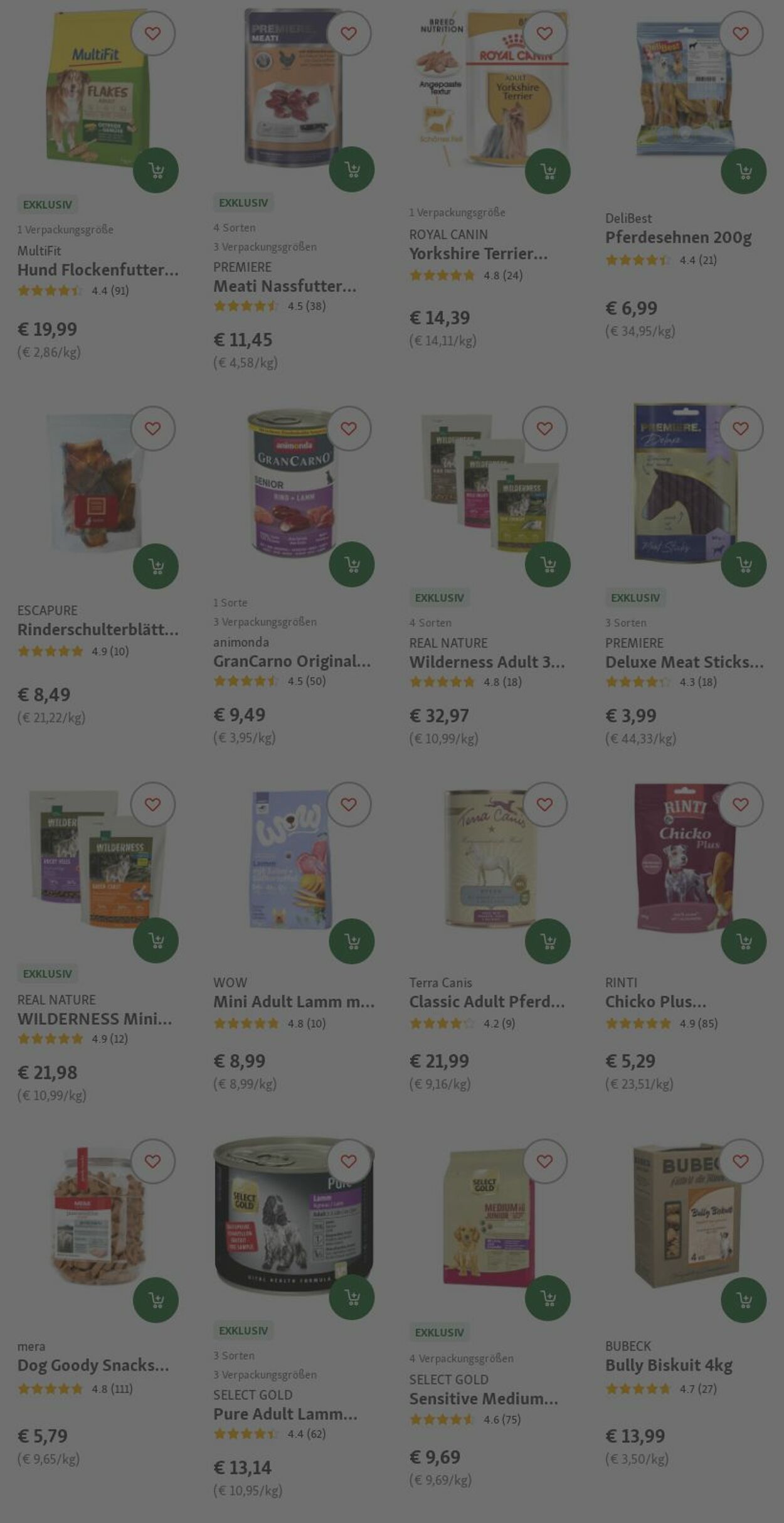Favorite SELECT GOLD Sensitive Medium product
Image resolution: width=784 pixels, height=1523 pixels.
[544, 1162]
